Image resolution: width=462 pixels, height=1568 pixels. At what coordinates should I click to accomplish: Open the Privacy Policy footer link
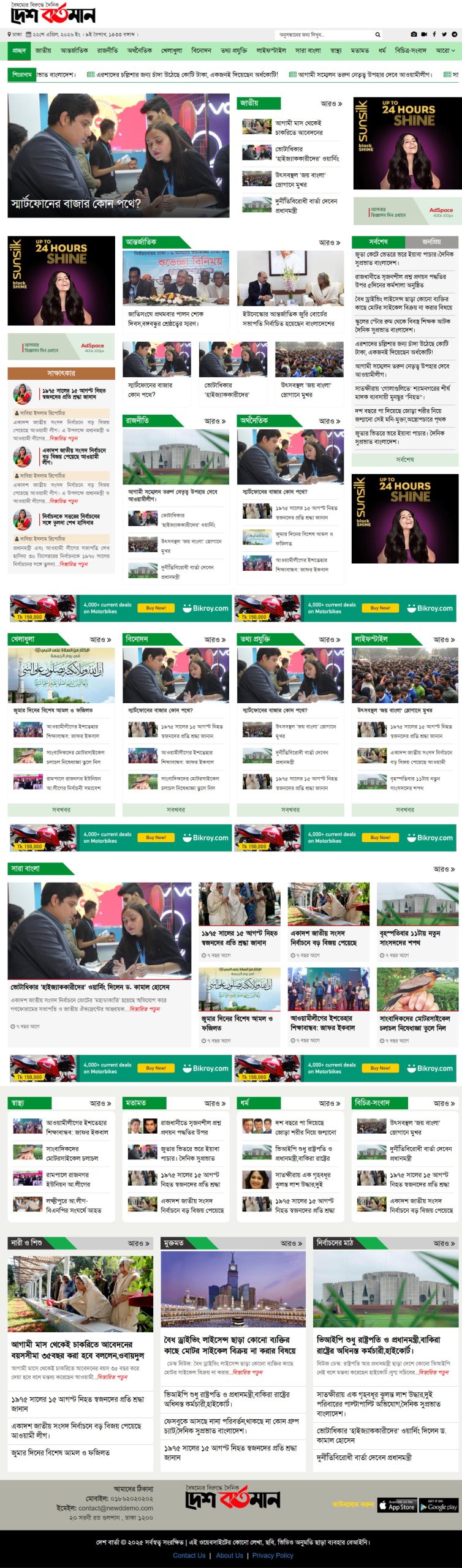tap(273, 1555)
